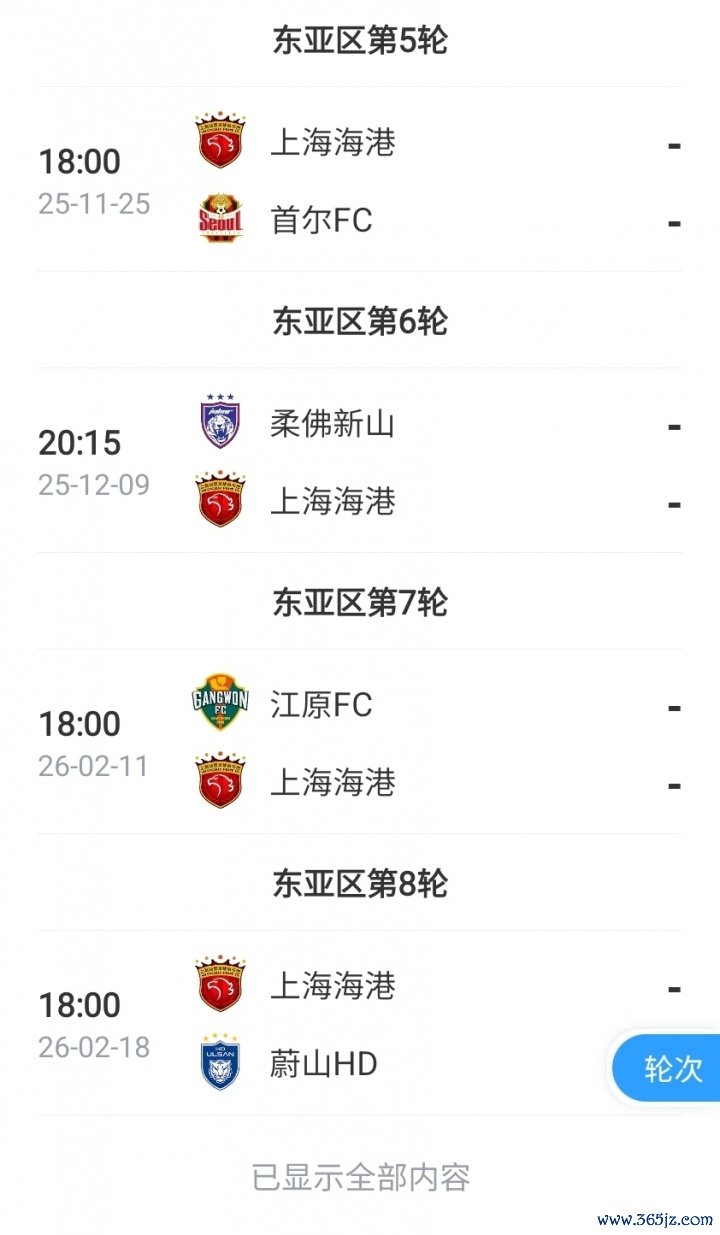View the 柔佛新山 vs 上海海港 match details
The width and height of the screenshot is (720, 1235).
tap(360, 462)
